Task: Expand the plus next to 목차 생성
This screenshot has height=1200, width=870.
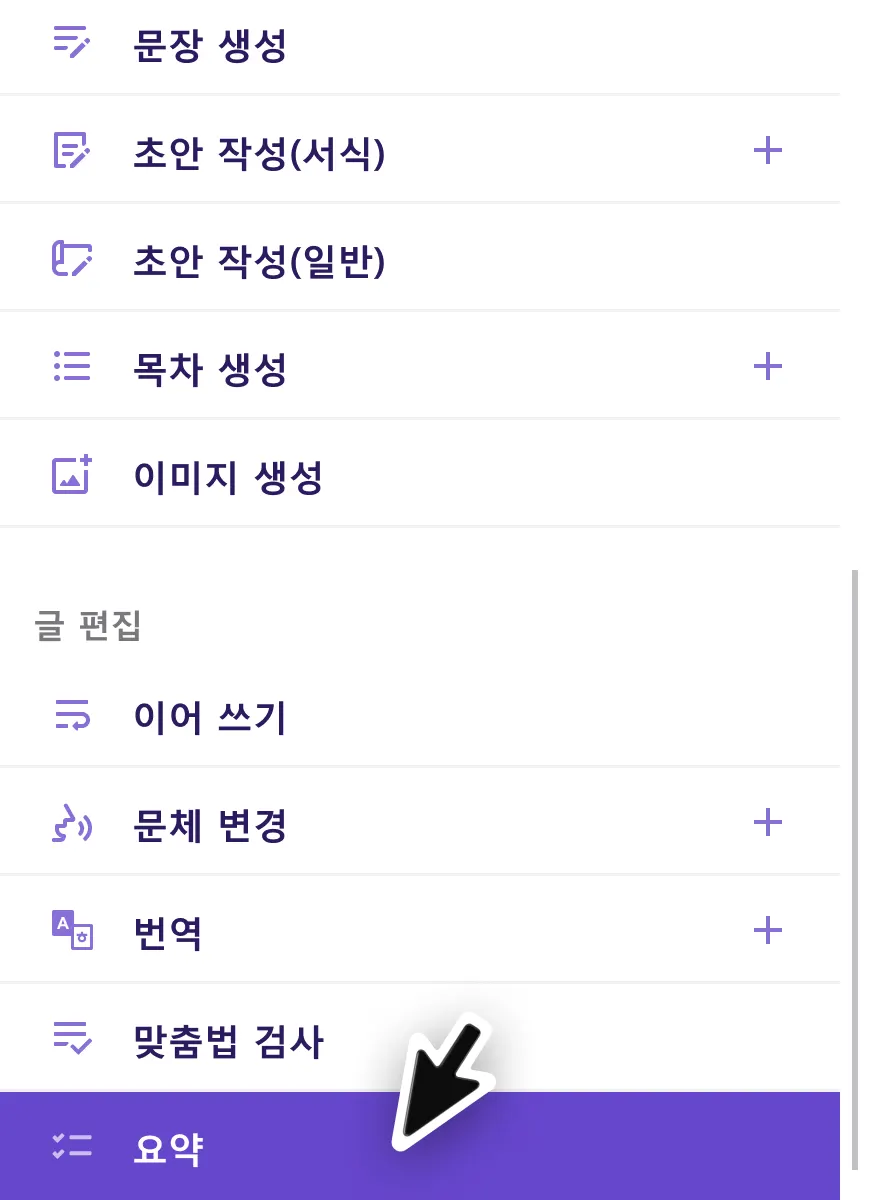Action: pos(767,367)
